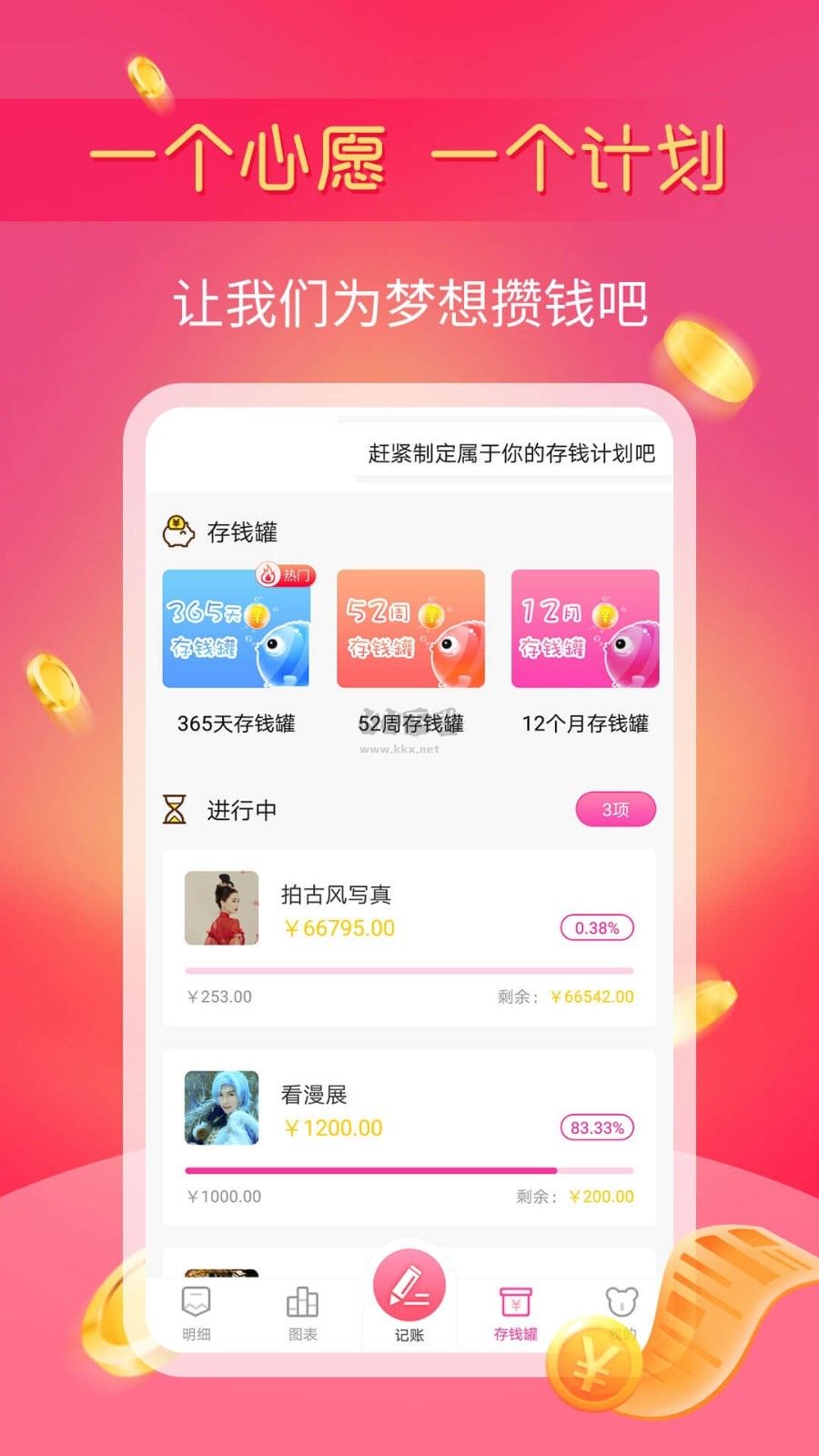The height and width of the screenshot is (1456, 819).
Task: Toggle the 83.33% progress pill on 看漫展
Action: (599, 1127)
